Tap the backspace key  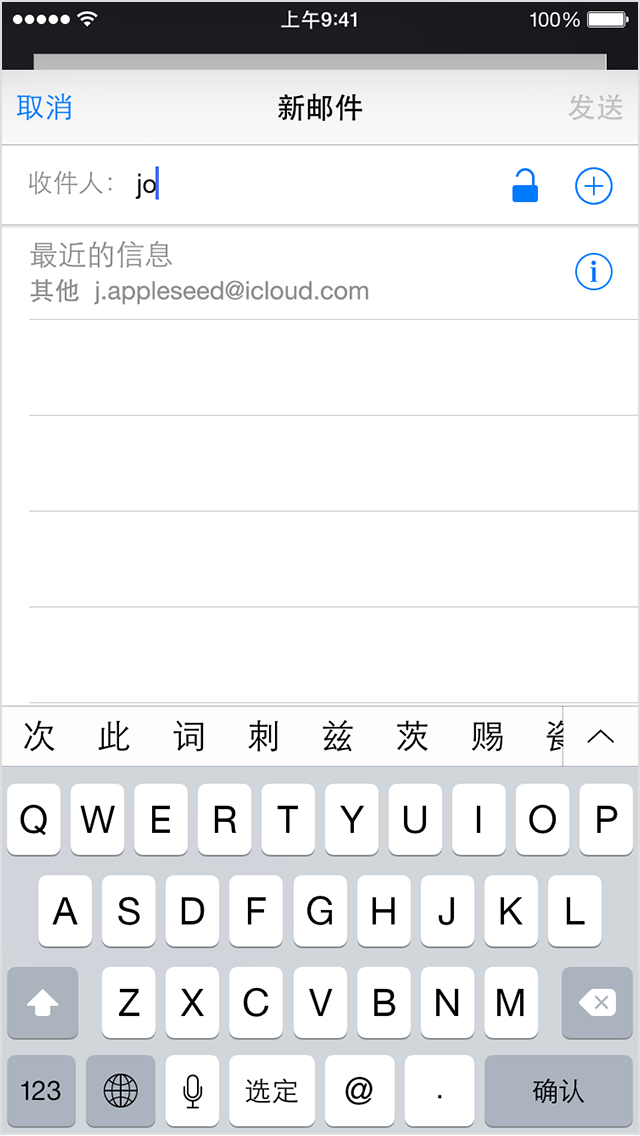(597, 1002)
